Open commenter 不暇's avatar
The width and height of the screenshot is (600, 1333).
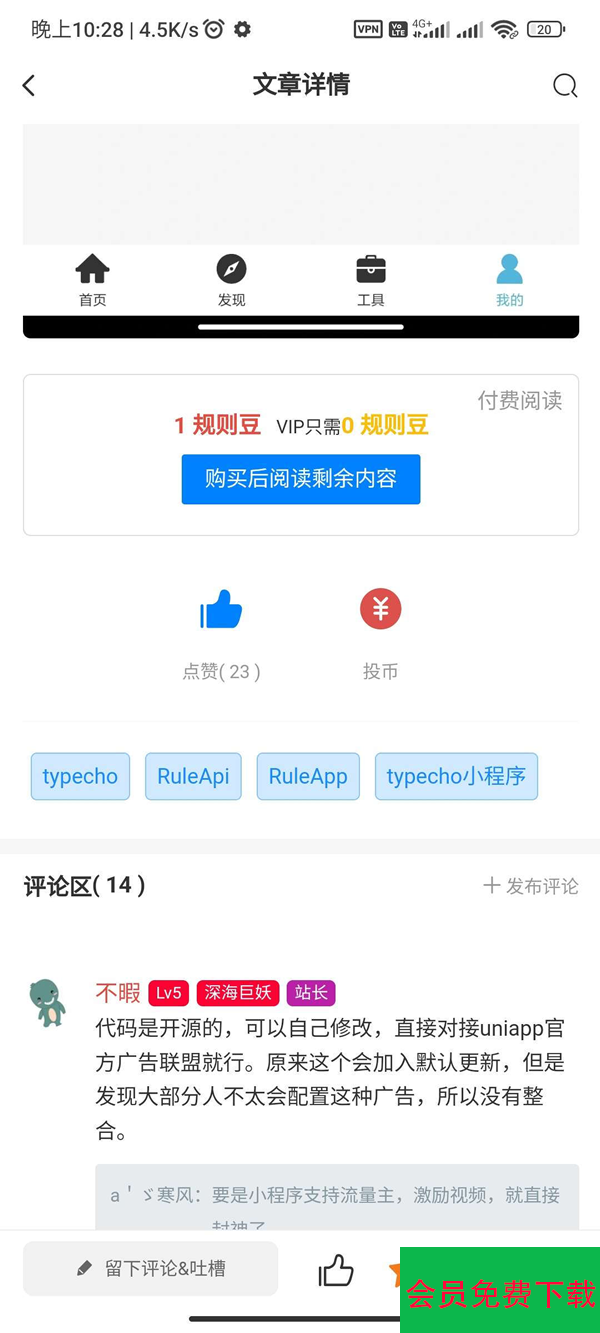47,1002
